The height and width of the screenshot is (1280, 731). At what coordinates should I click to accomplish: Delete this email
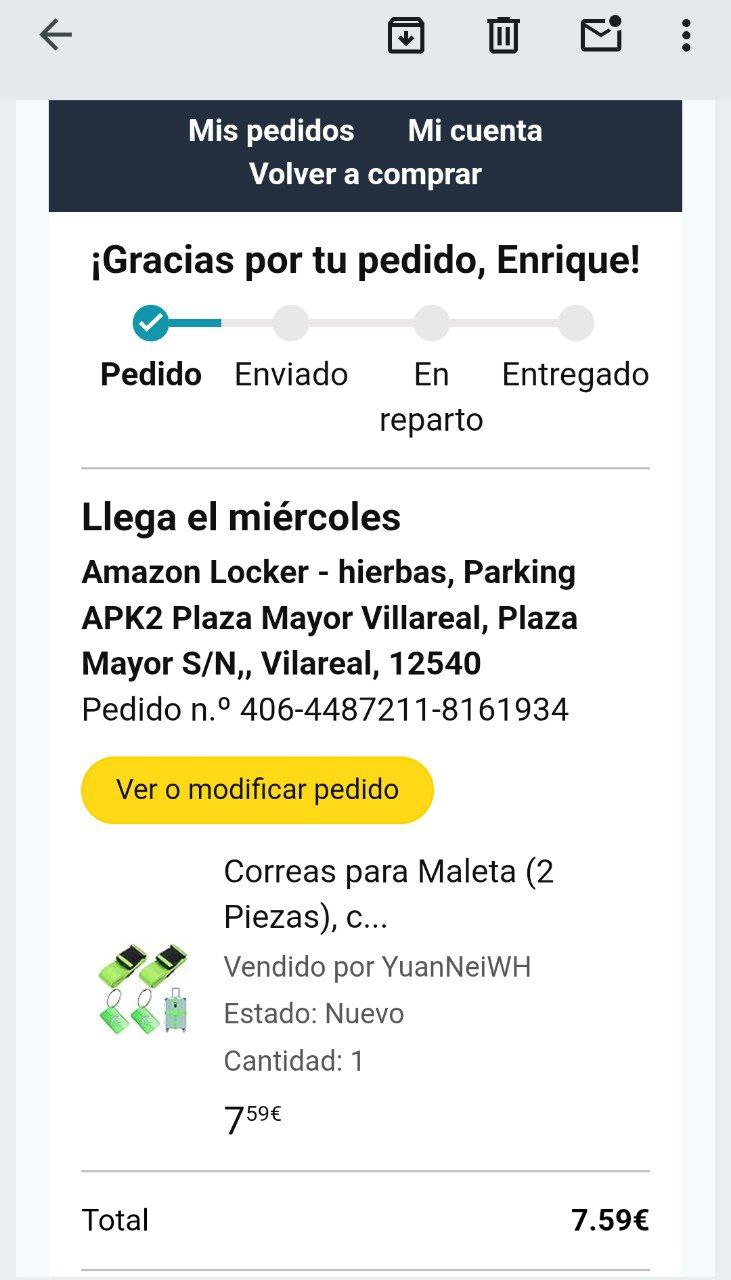503,36
